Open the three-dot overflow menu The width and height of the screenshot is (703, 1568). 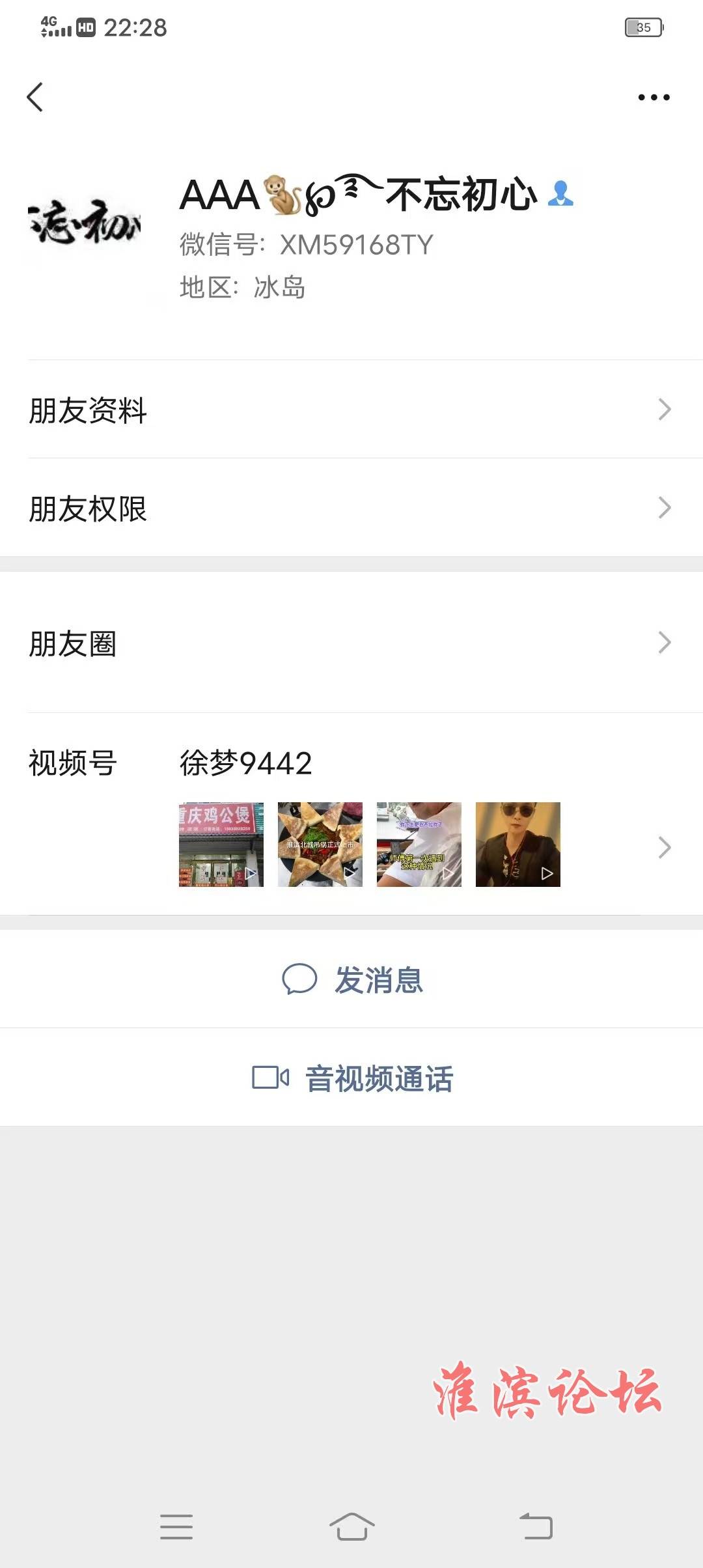(x=654, y=97)
